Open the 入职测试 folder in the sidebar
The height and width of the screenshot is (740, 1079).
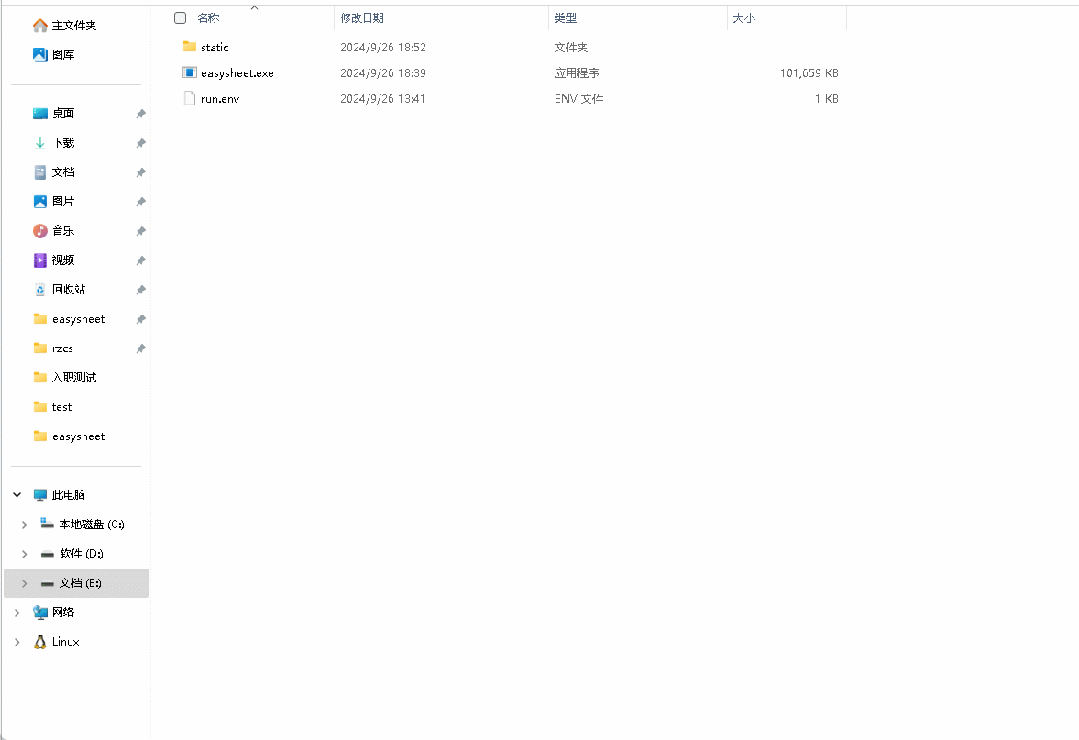click(74, 377)
